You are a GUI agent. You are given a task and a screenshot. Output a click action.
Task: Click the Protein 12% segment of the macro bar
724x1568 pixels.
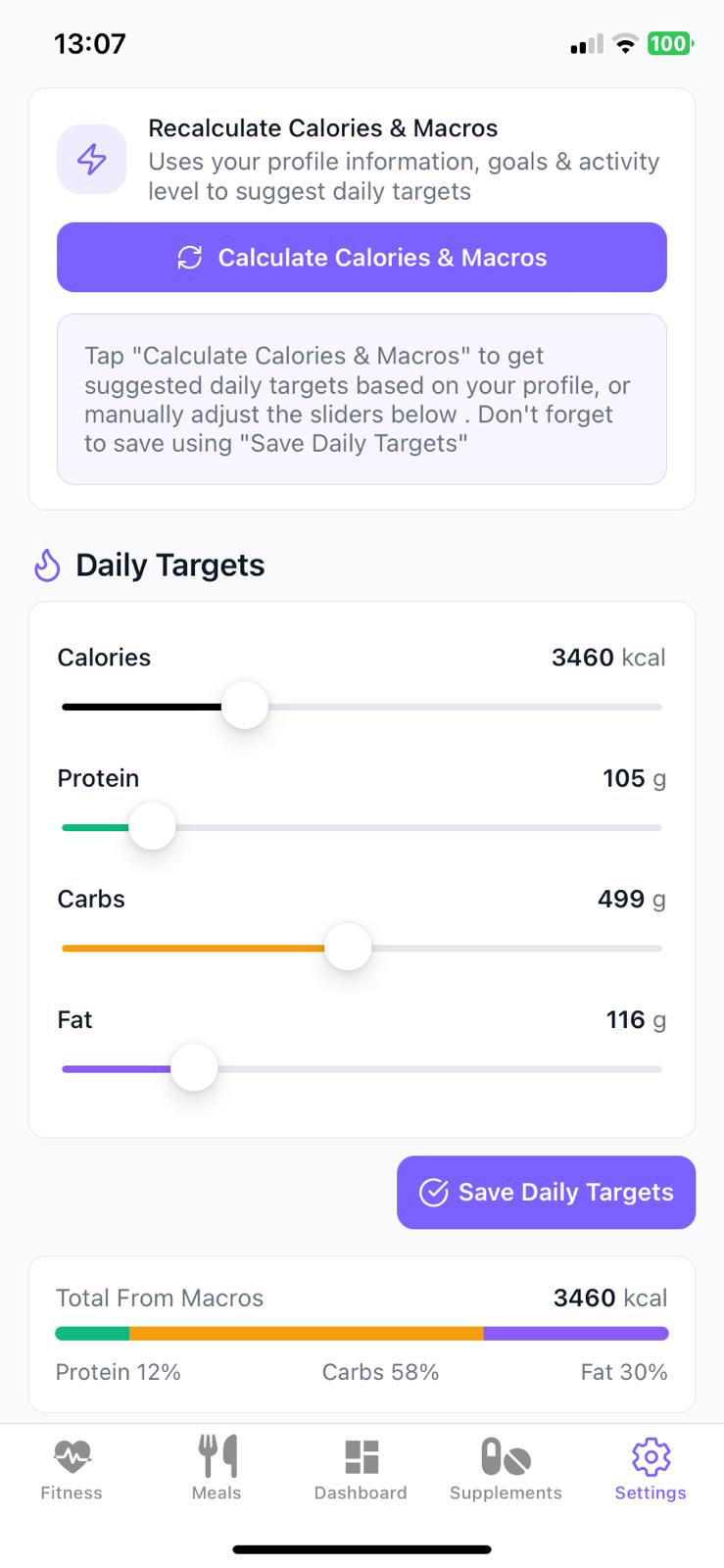pos(93,1333)
